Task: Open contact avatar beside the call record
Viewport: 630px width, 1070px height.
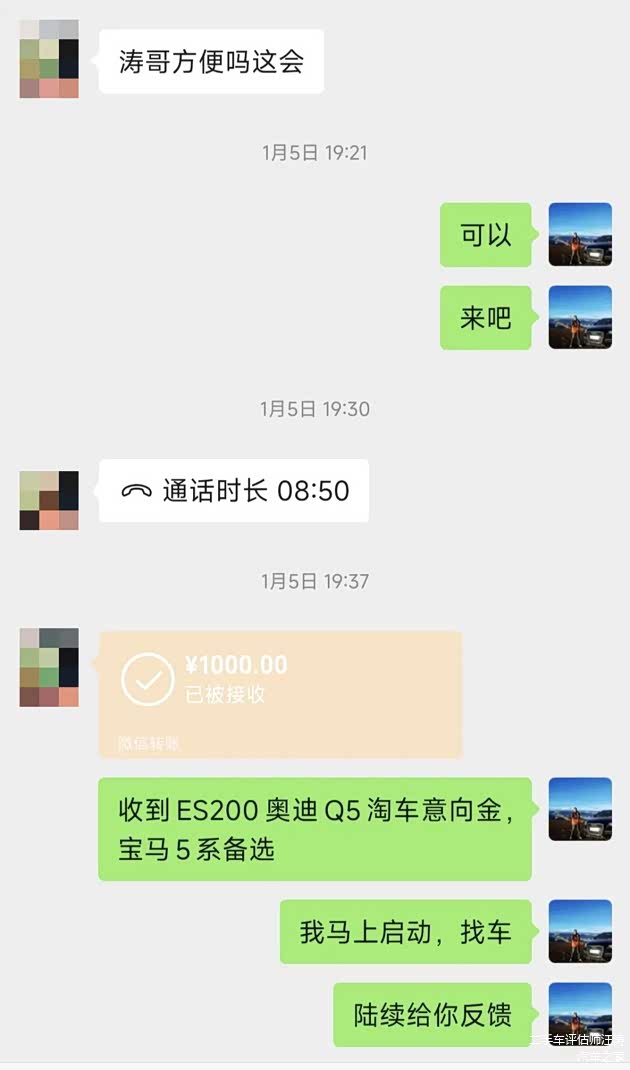Action: coord(49,500)
